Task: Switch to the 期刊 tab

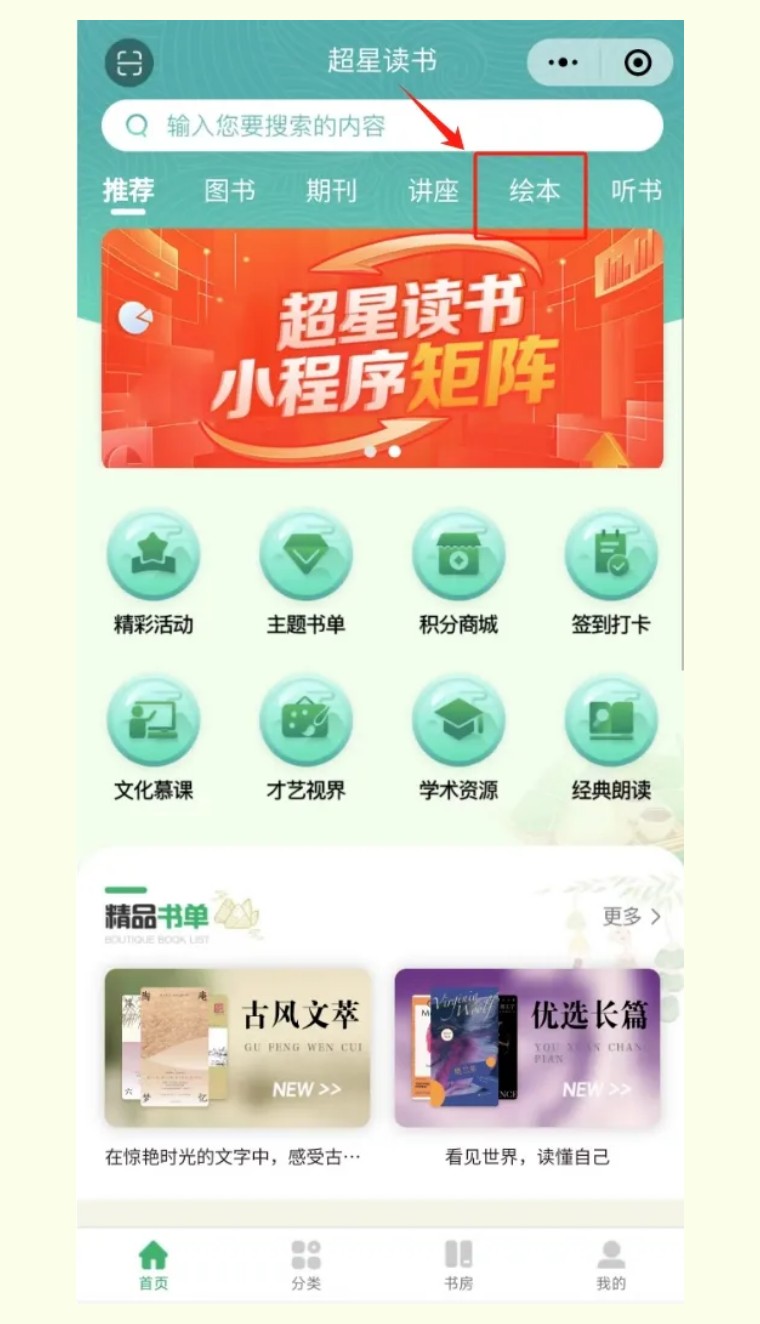Action: tap(331, 190)
